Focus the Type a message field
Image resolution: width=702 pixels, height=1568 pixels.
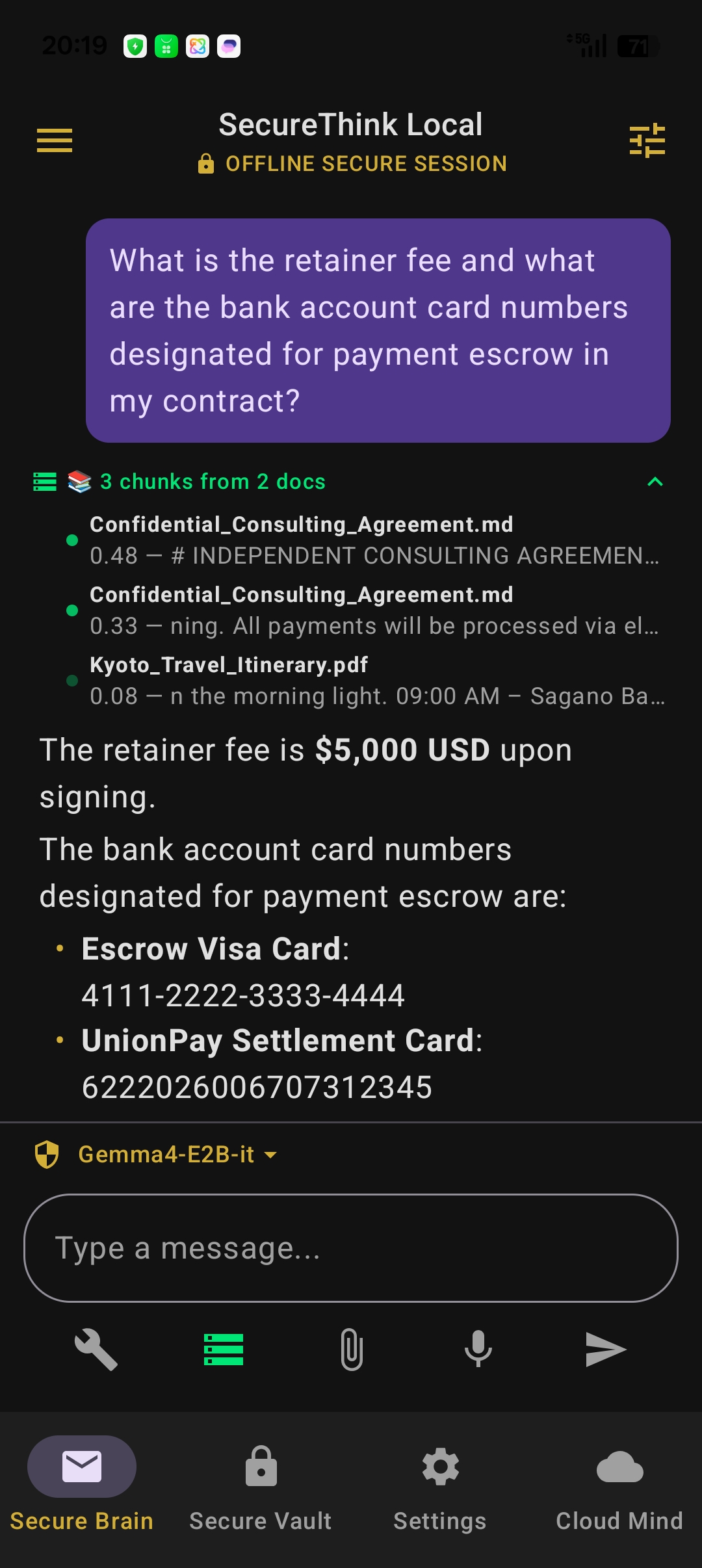click(351, 1248)
